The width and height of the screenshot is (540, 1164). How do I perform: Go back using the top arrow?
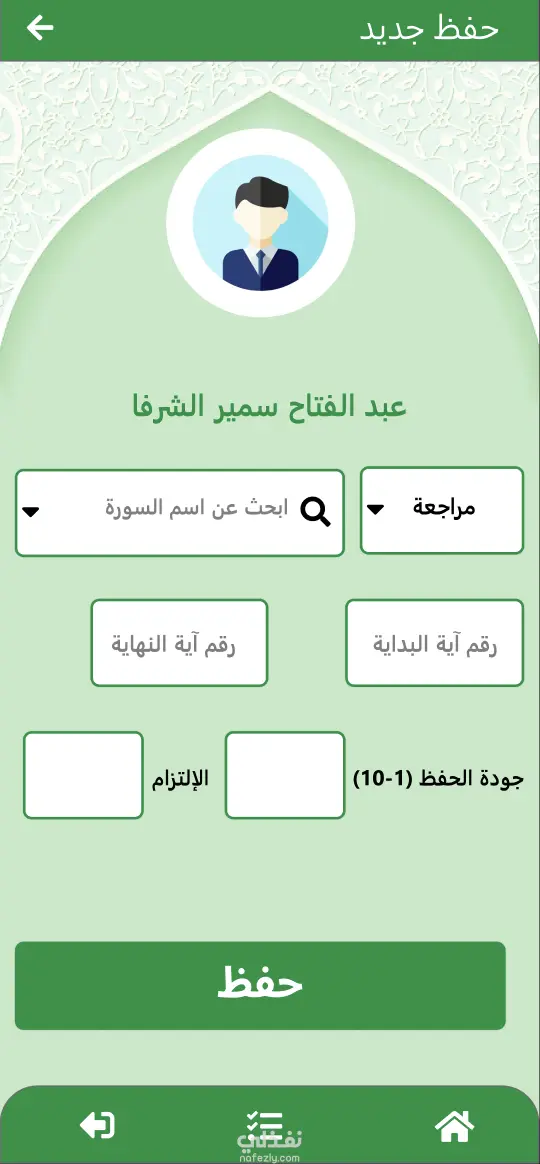tap(40, 28)
